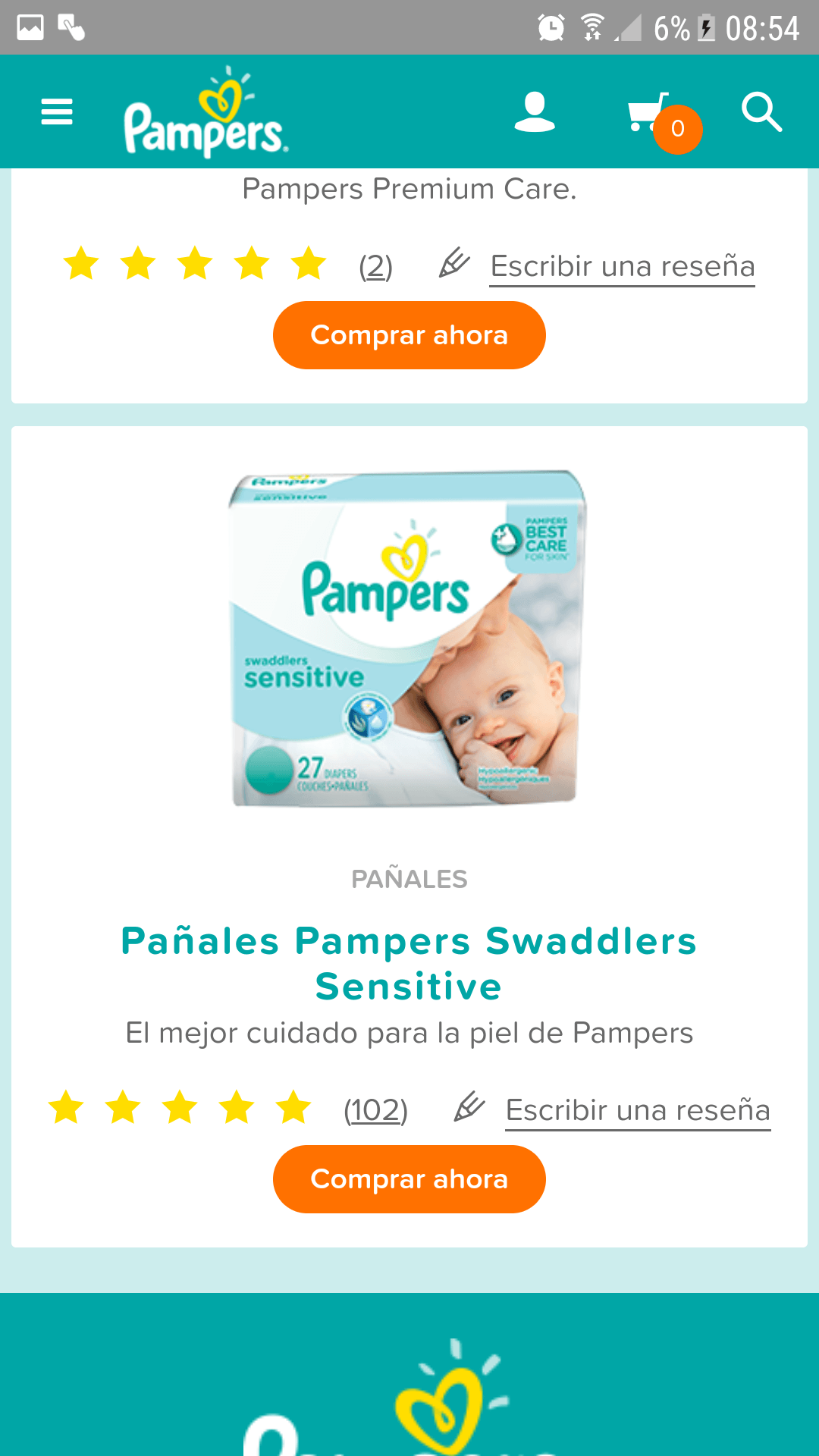Open the (2) reviews count link
Image resolution: width=819 pixels, height=1456 pixels.
(x=375, y=266)
